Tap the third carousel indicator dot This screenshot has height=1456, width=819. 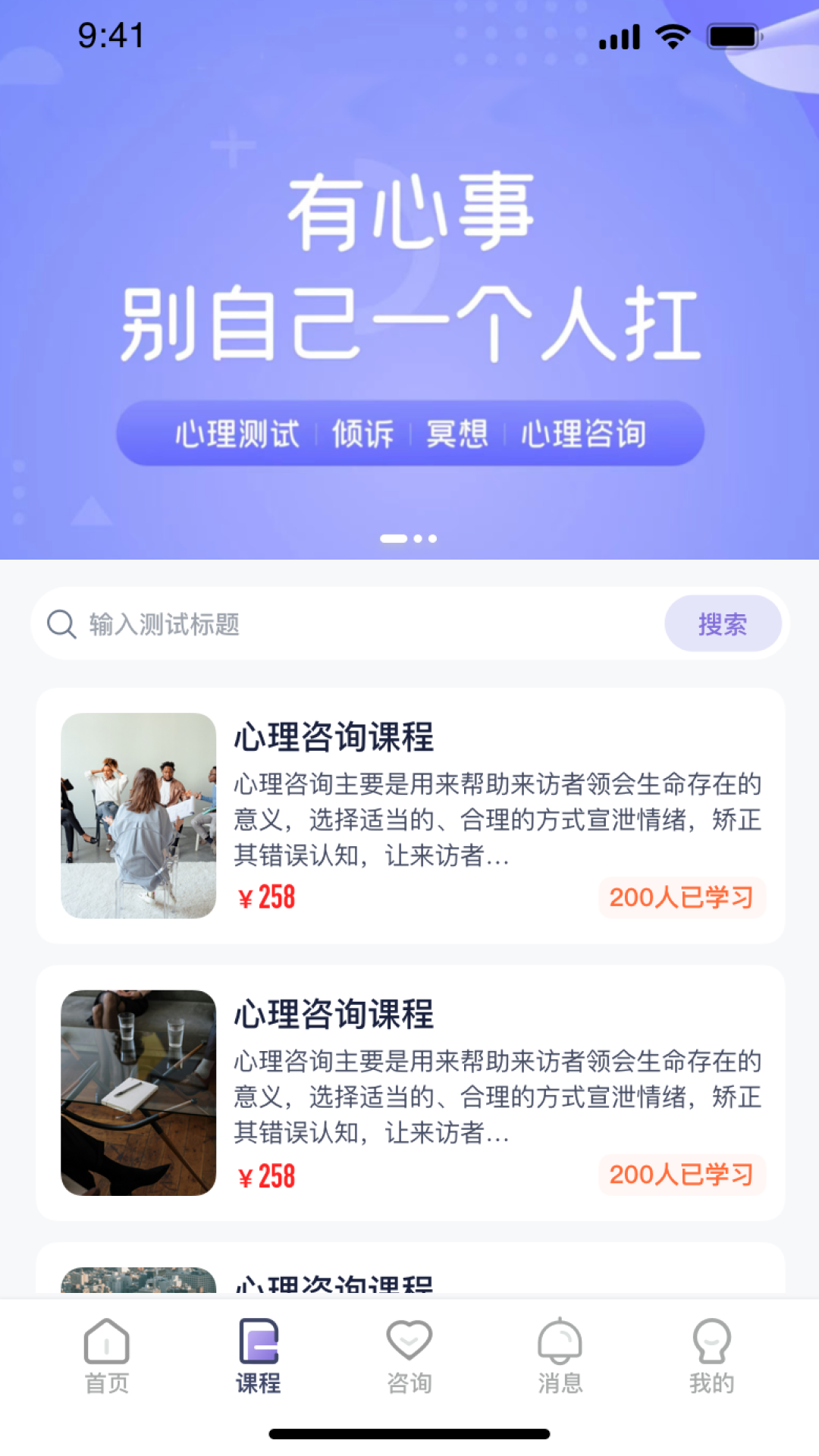point(432,538)
